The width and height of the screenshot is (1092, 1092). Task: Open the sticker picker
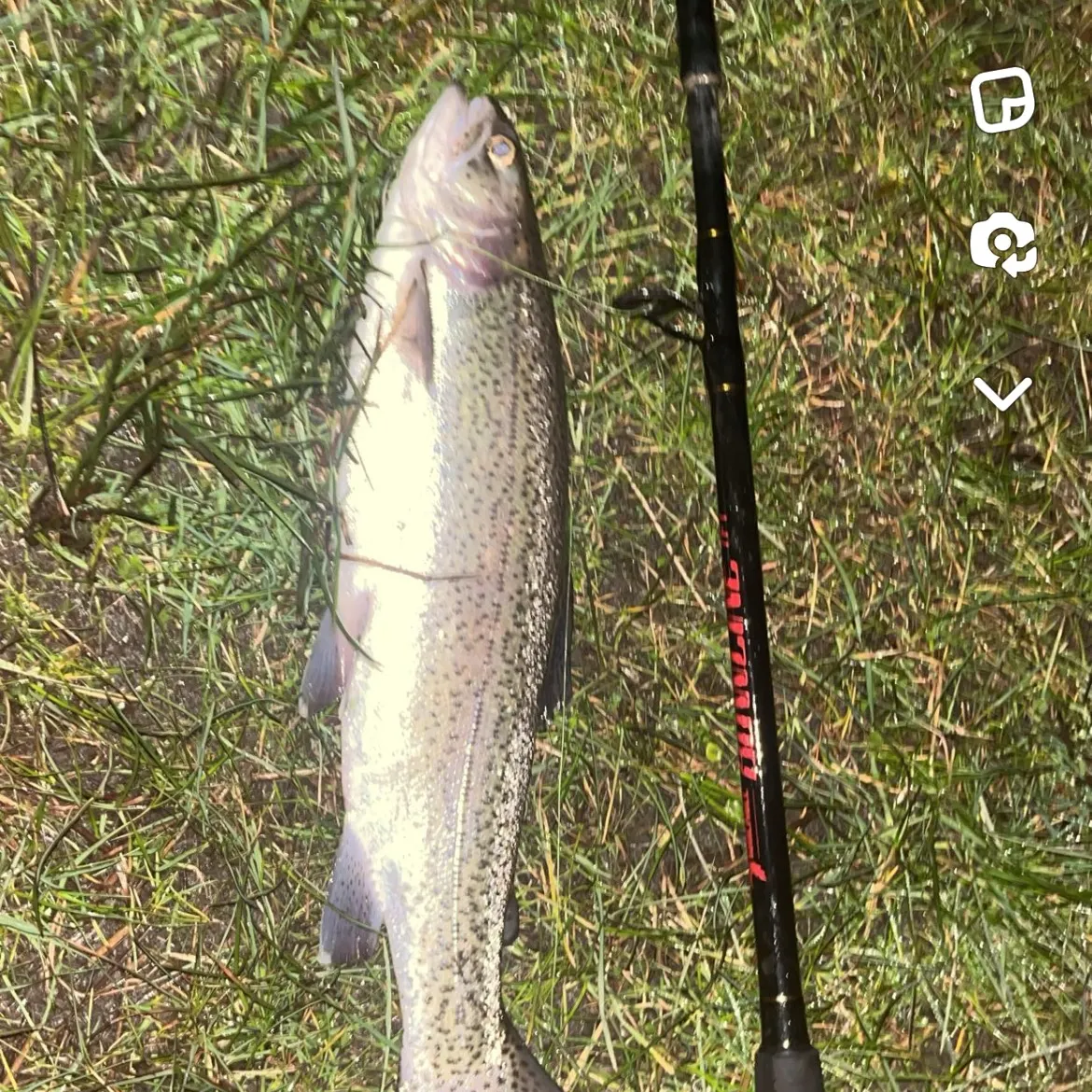pyautogui.click(x=1001, y=100)
